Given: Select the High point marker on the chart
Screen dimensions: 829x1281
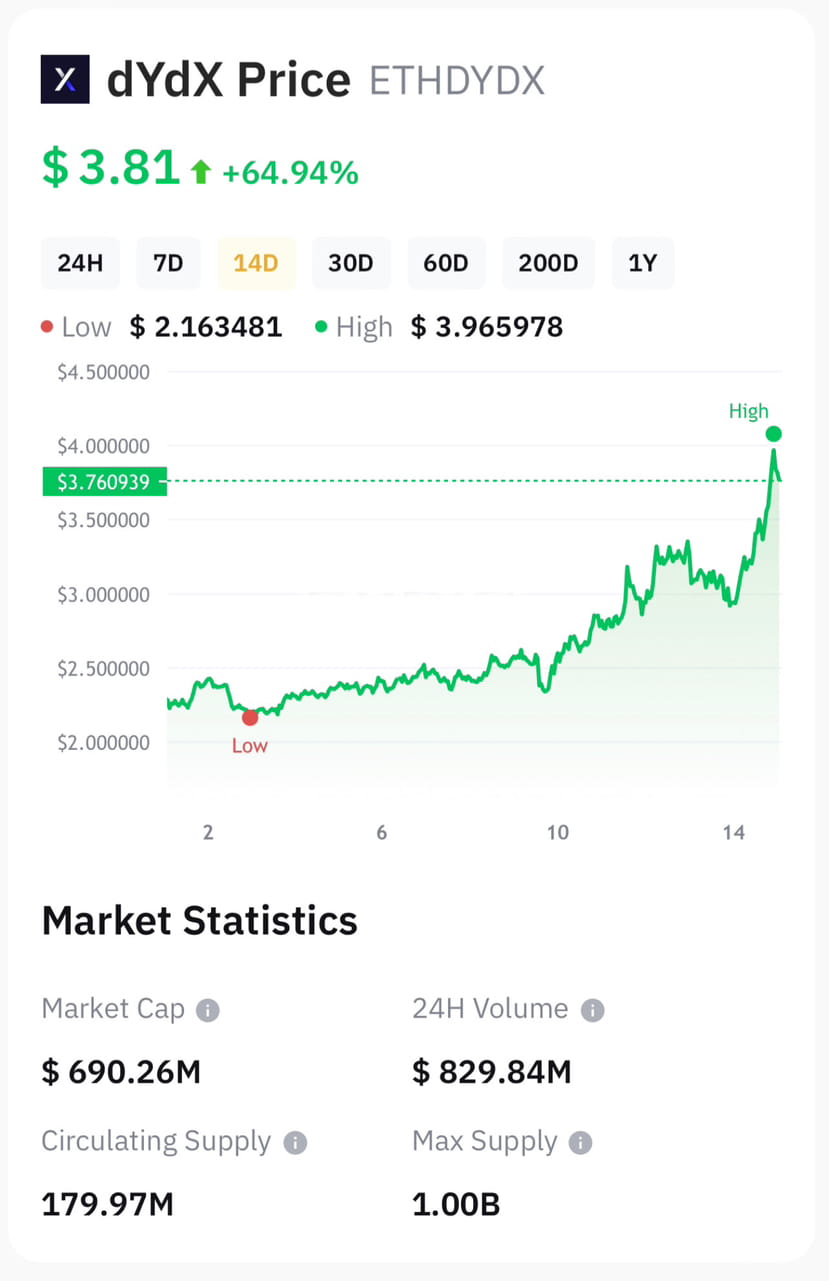Looking at the screenshot, I should coord(773,433).
